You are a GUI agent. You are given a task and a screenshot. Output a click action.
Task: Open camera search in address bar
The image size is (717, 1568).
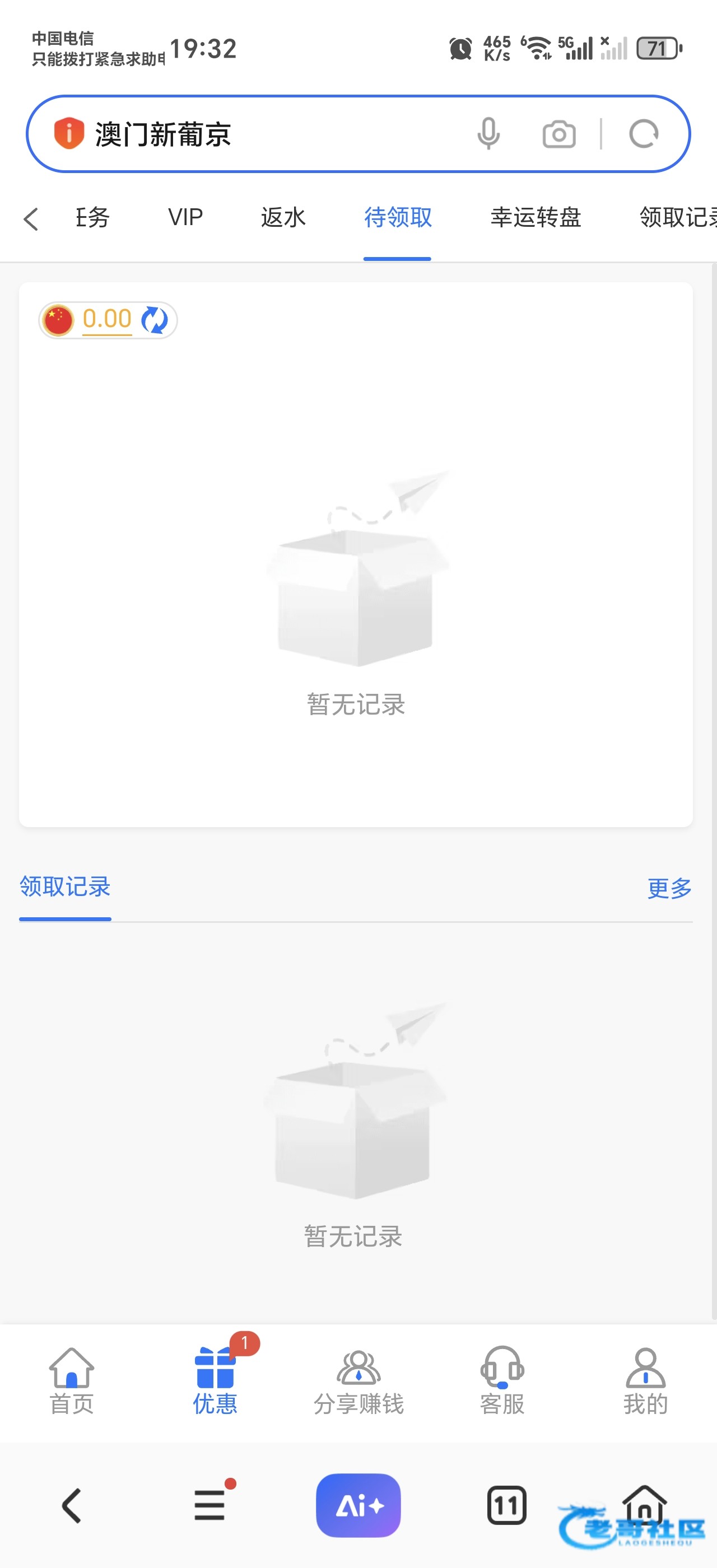[558, 134]
